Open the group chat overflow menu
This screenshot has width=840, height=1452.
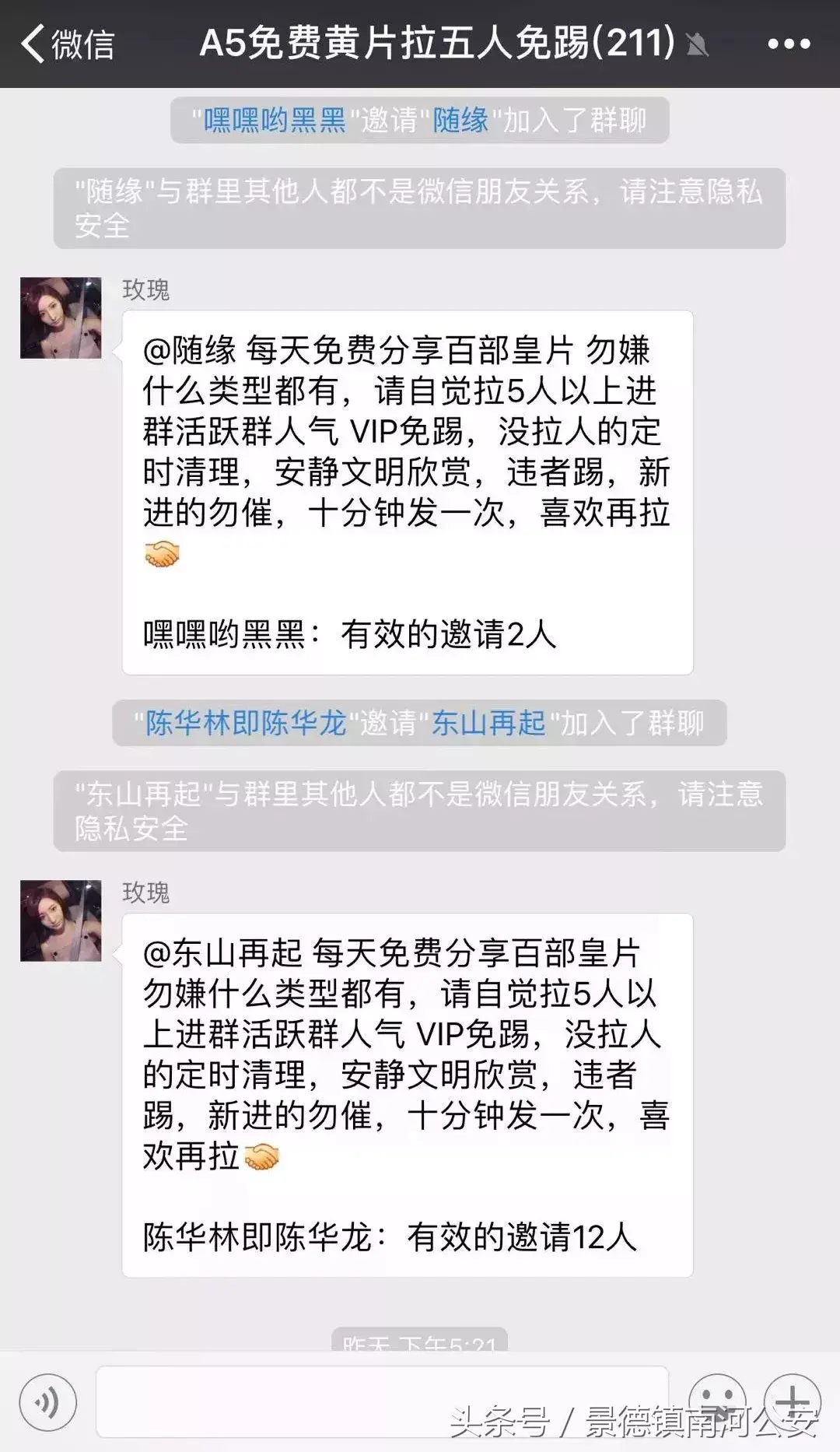[789, 44]
